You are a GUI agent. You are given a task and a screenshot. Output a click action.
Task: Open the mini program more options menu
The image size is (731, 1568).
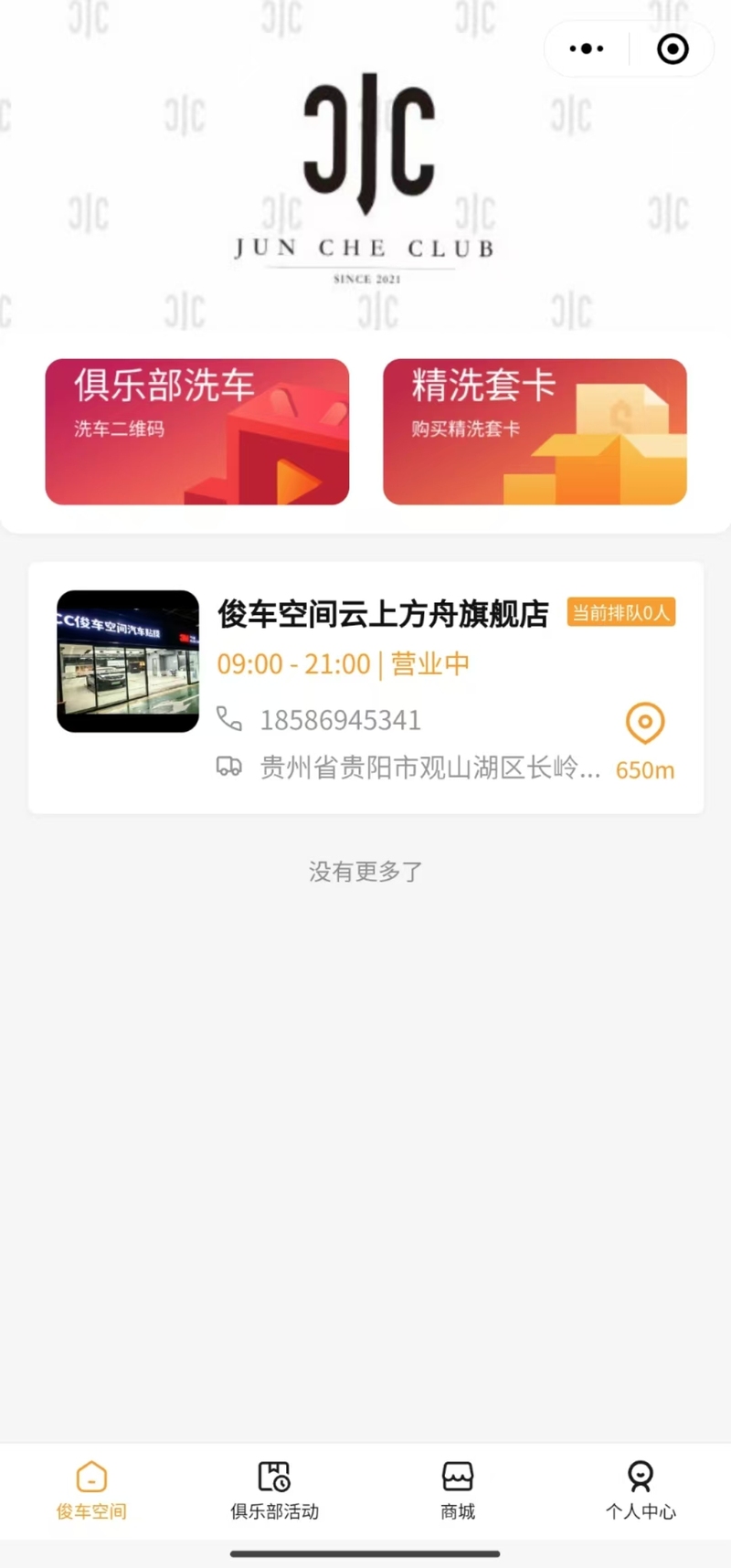point(586,48)
